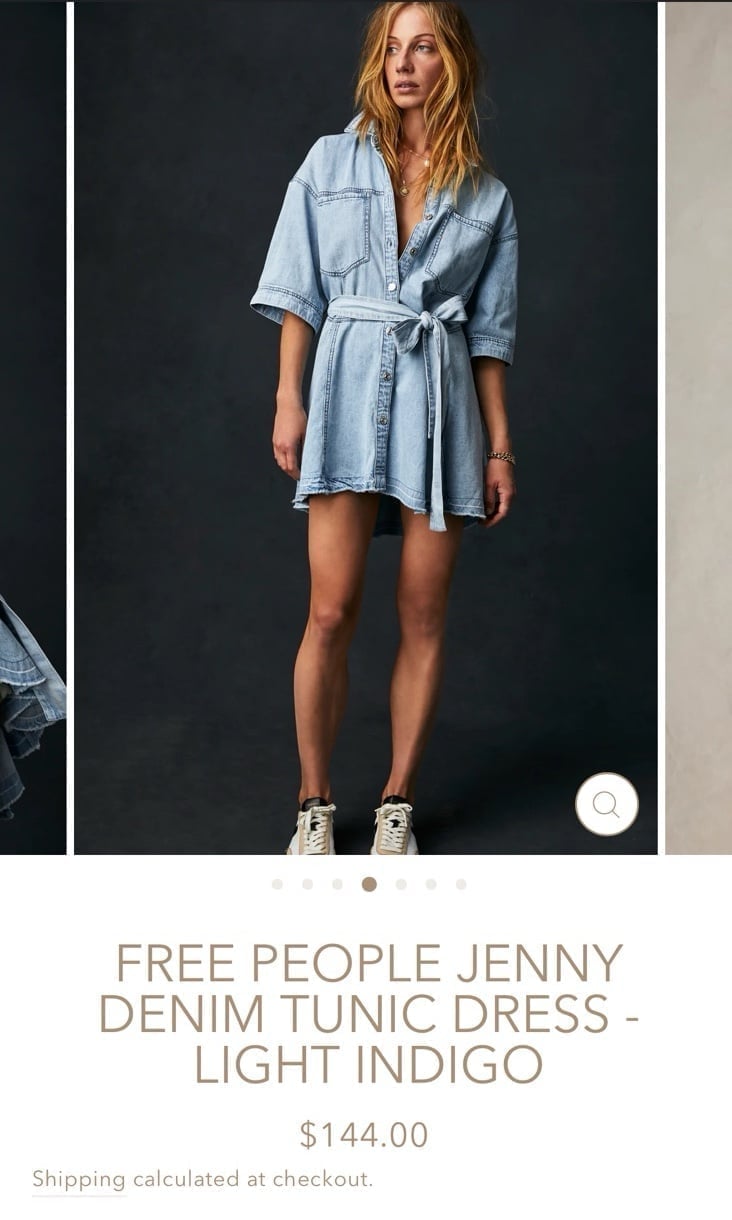The image size is (732, 1220).
Task: Open the Shipping policy link
Action: [79, 1179]
